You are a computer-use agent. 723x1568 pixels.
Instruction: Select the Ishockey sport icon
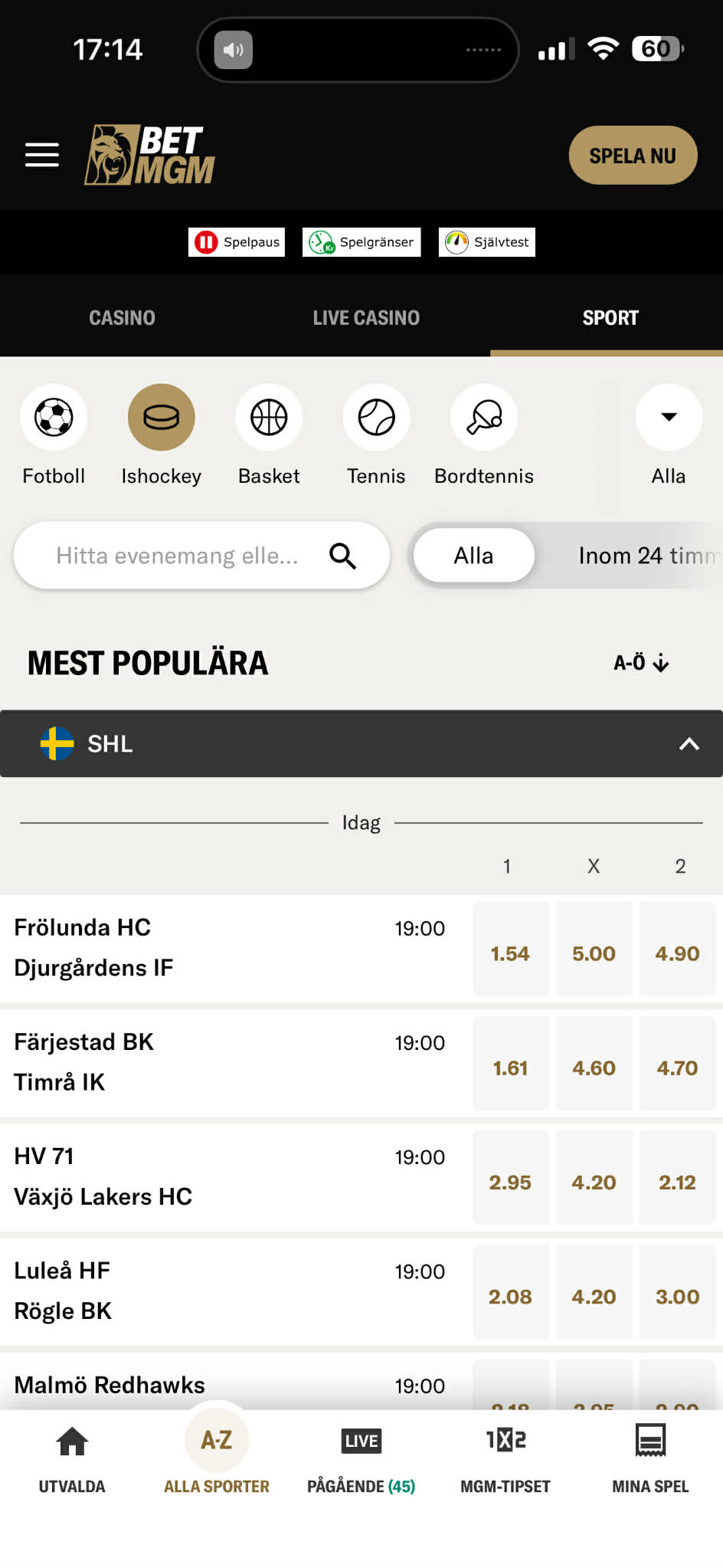(x=161, y=417)
